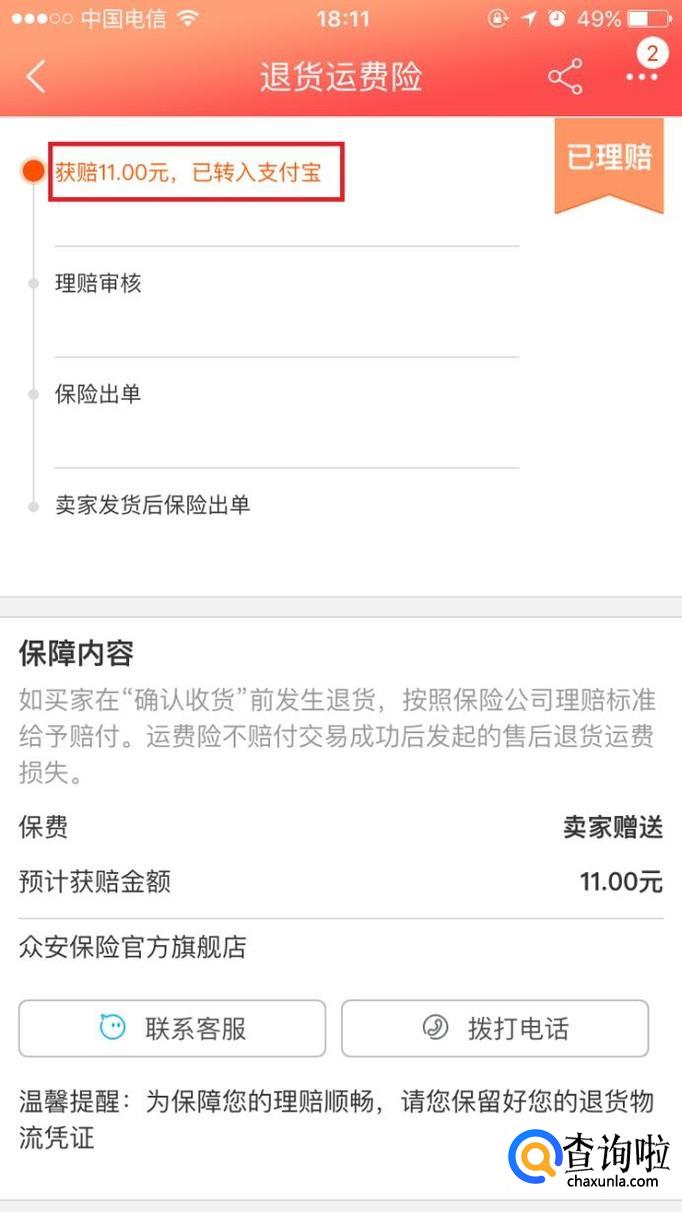The height and width of the screenshot is (1212, 682).
Task: Tap the 联系客服 button
Action: 172,1028
